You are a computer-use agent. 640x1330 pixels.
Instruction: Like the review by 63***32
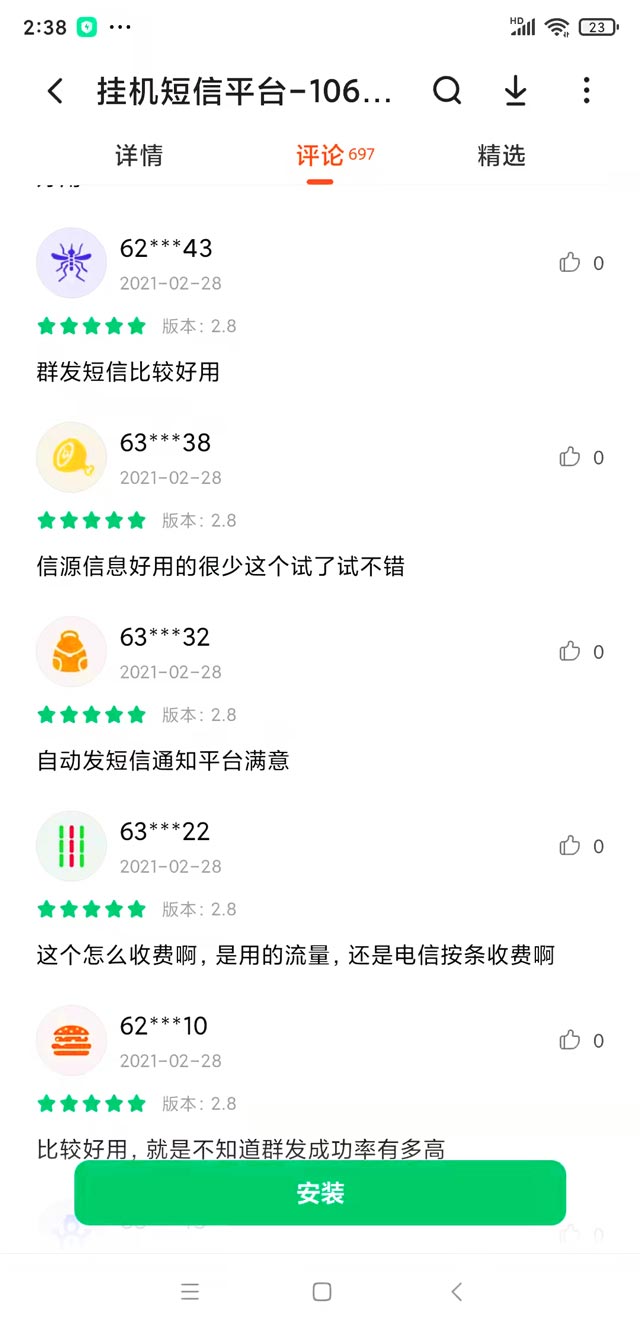tap(570, 652)
